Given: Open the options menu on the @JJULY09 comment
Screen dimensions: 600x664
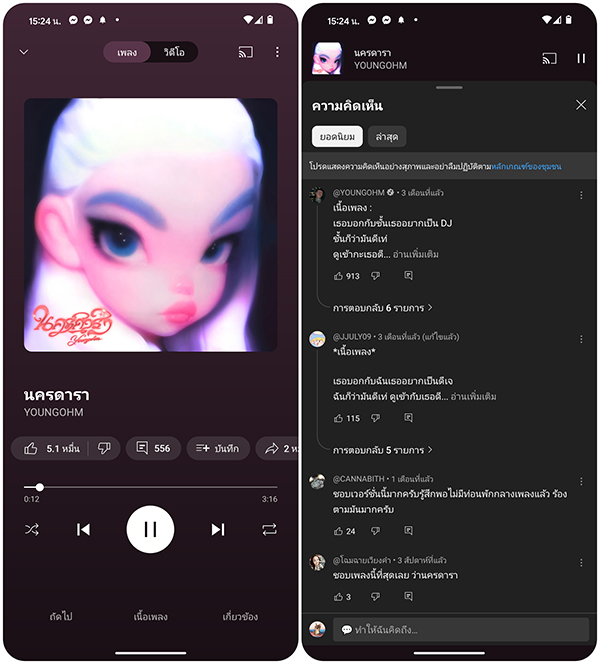Looking at the screenshot, I should click(x=581, y=337).
